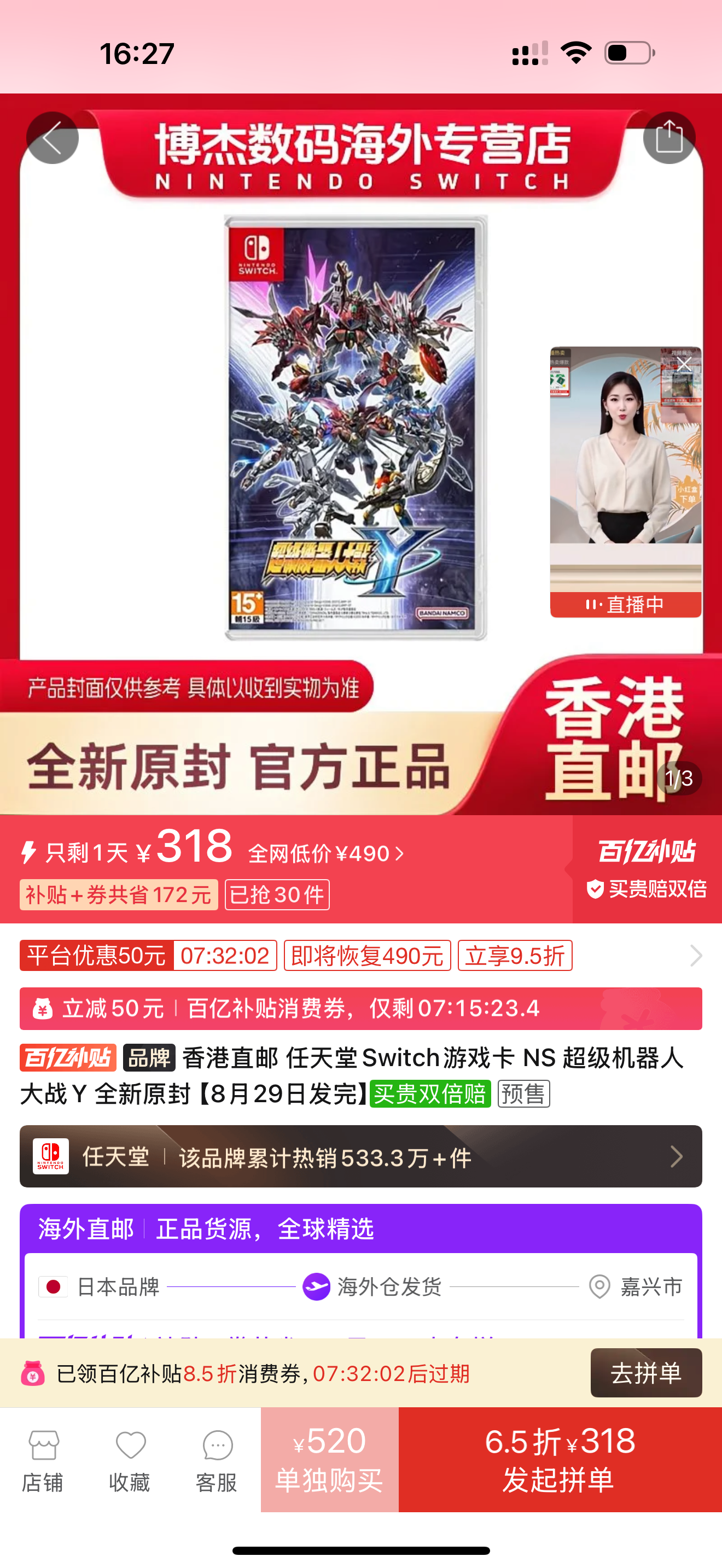
Task: Tap the 立减50元 百亿补贴消费券 banner
Action: tap(360, 1009)
